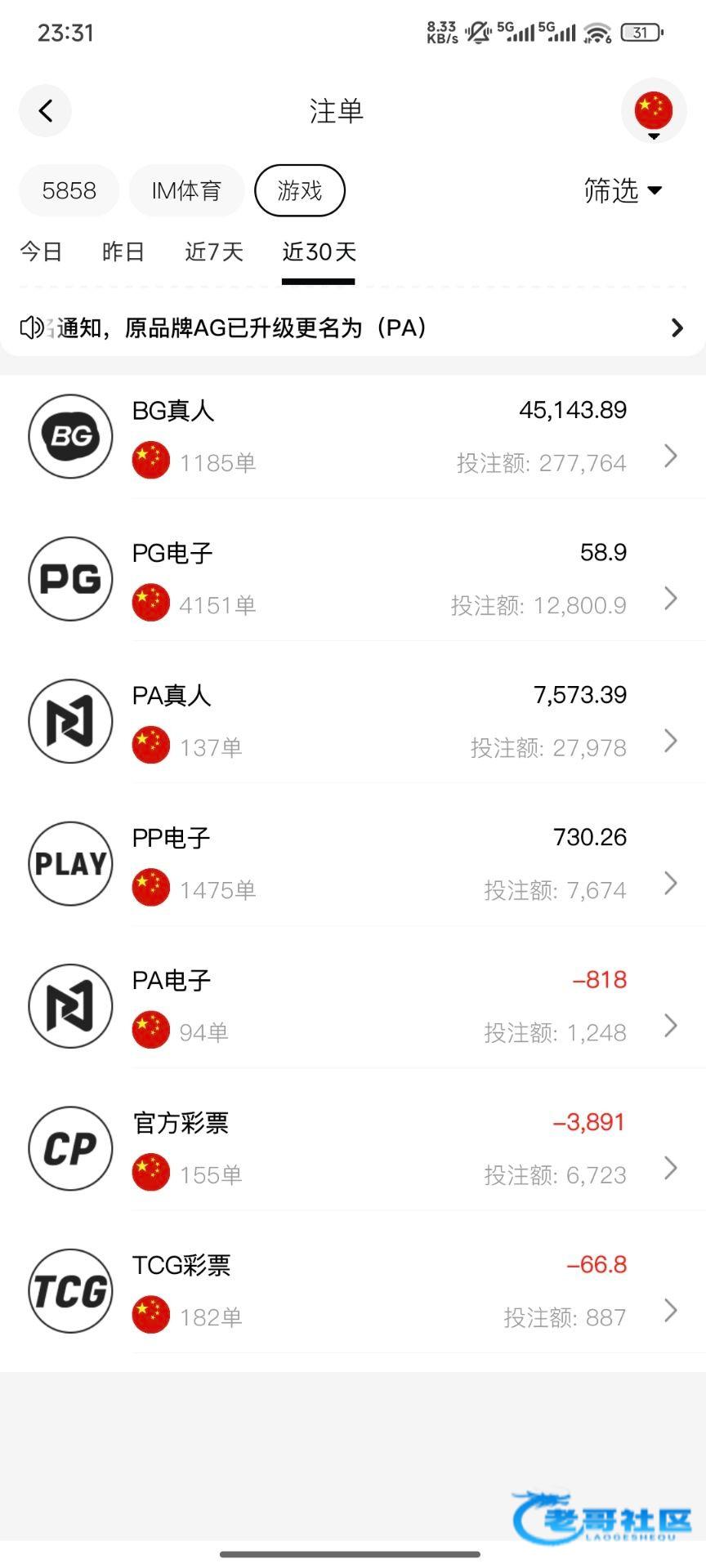Screen dimensions: 706x1568
Task: Open the country flag selector at top right
Action: tap(654, 111)
